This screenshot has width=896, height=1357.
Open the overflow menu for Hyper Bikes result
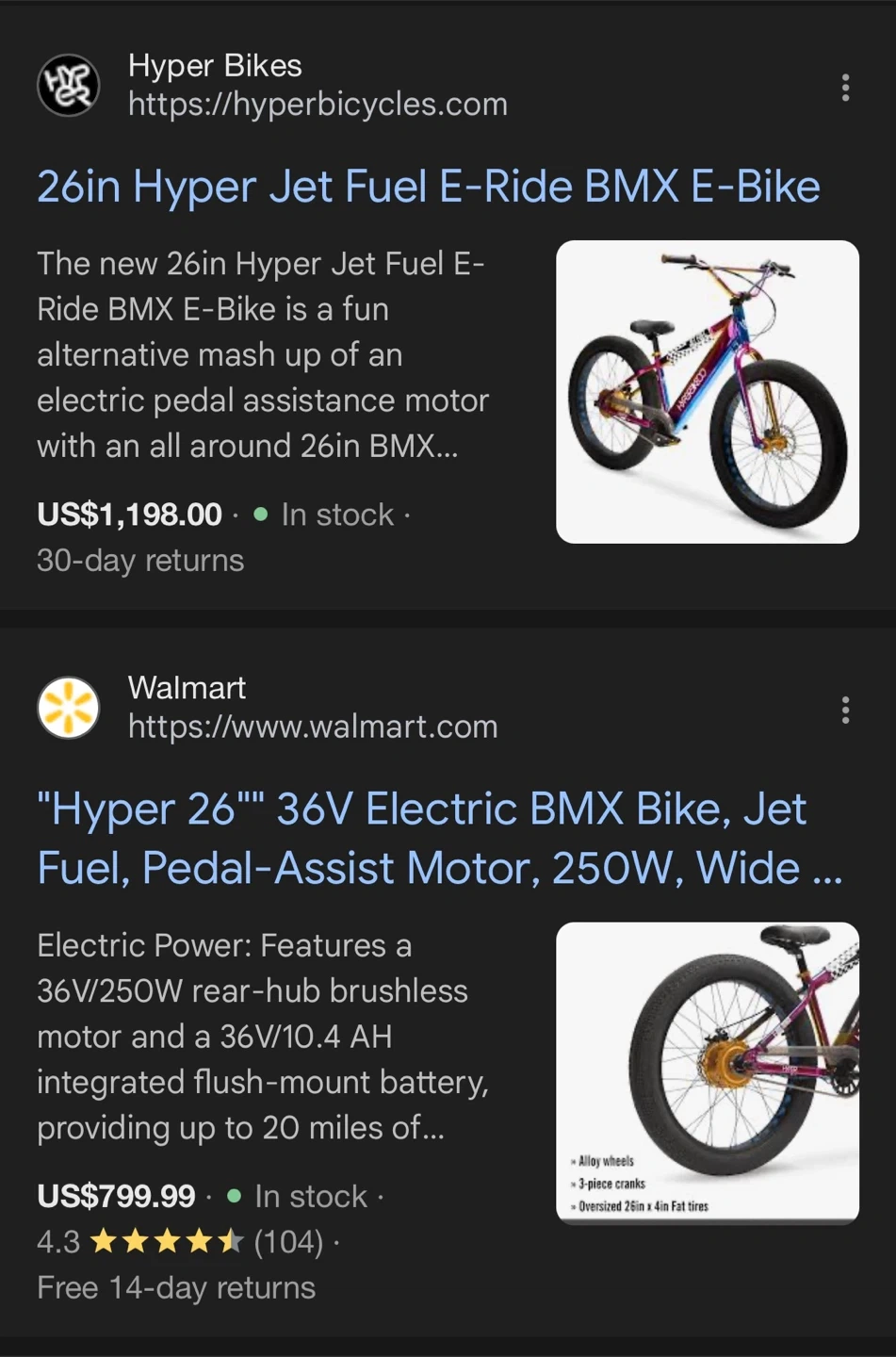[845, 88]
